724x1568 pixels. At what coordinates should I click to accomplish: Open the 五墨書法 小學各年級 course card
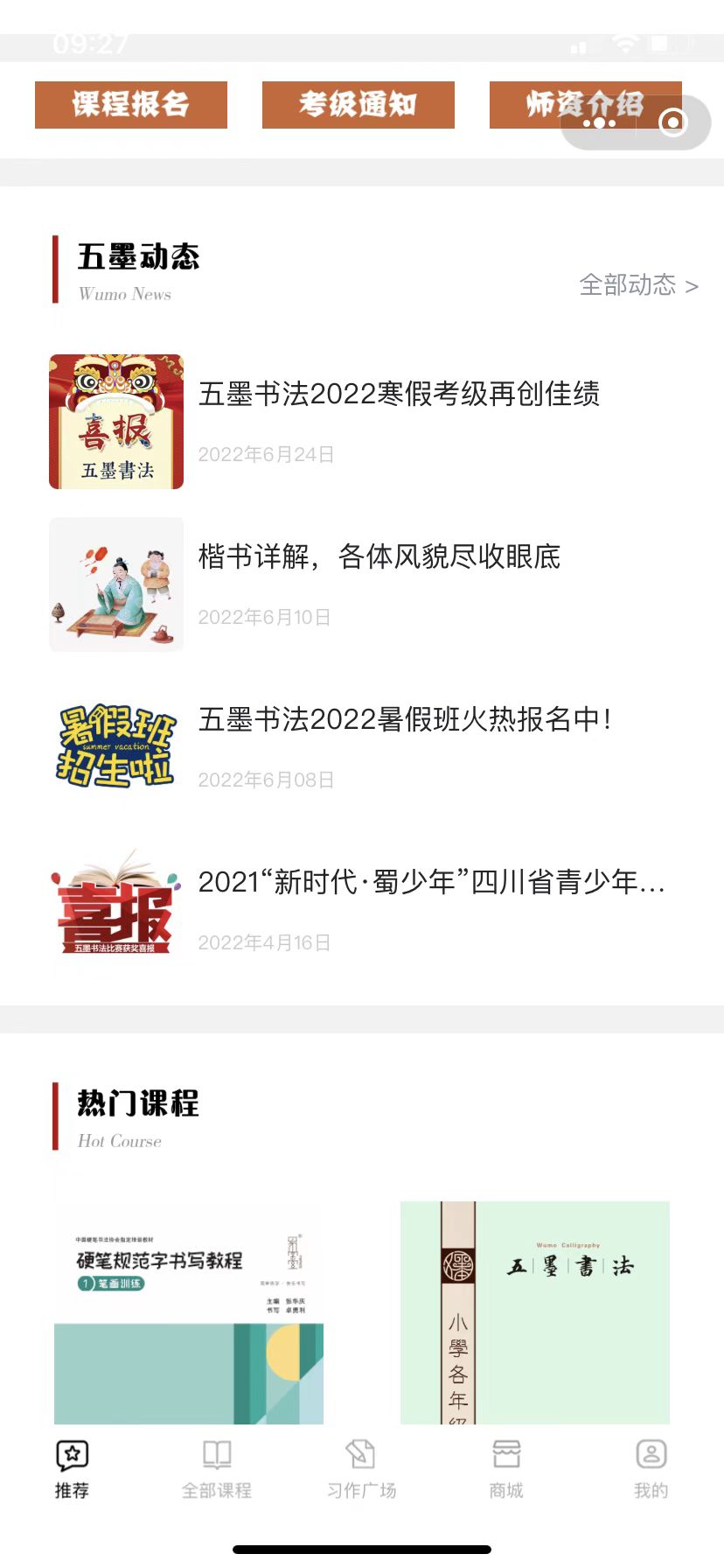click(x=535, y=1312)
